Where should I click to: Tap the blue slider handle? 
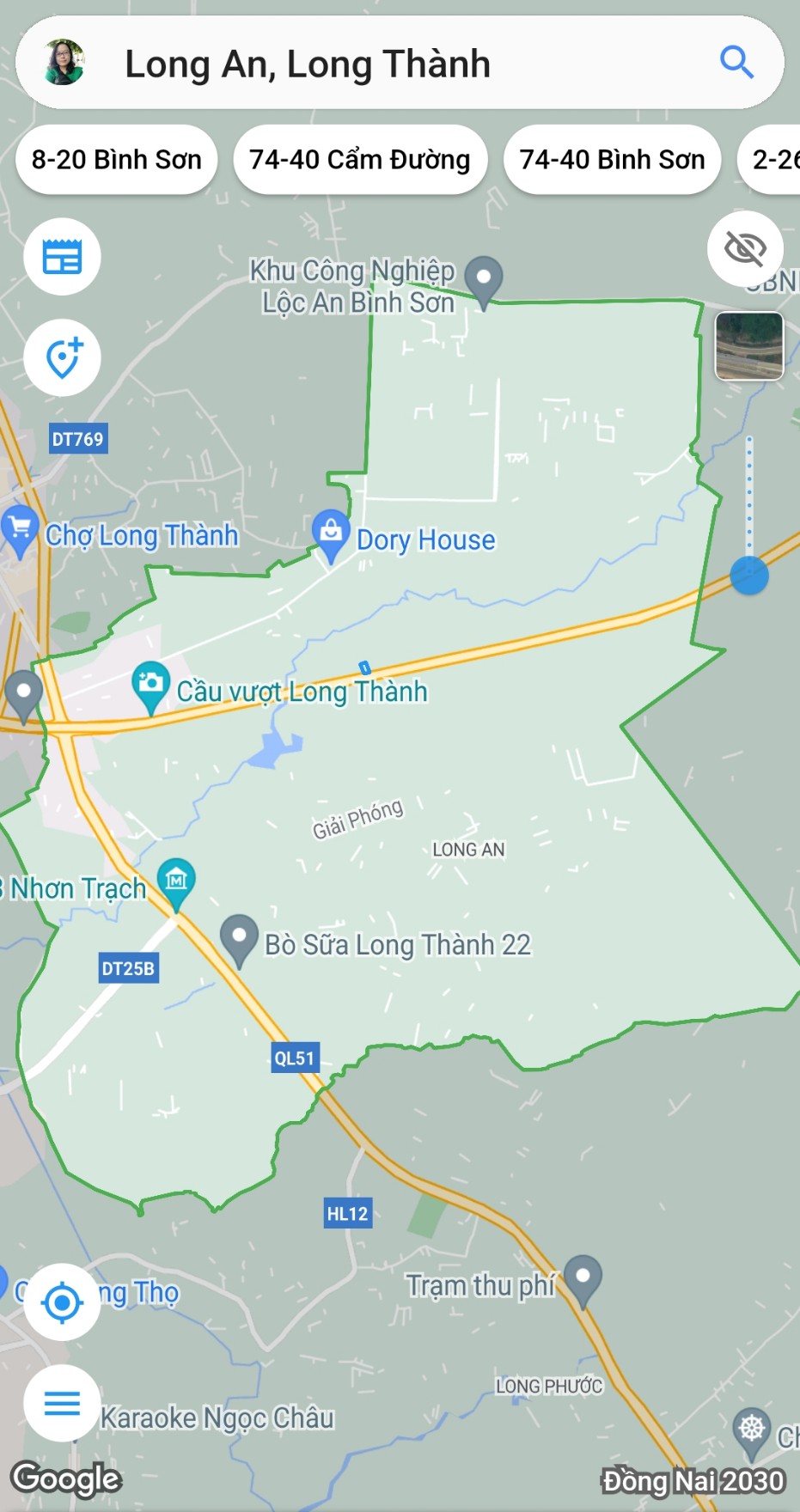tap(749, 576)
